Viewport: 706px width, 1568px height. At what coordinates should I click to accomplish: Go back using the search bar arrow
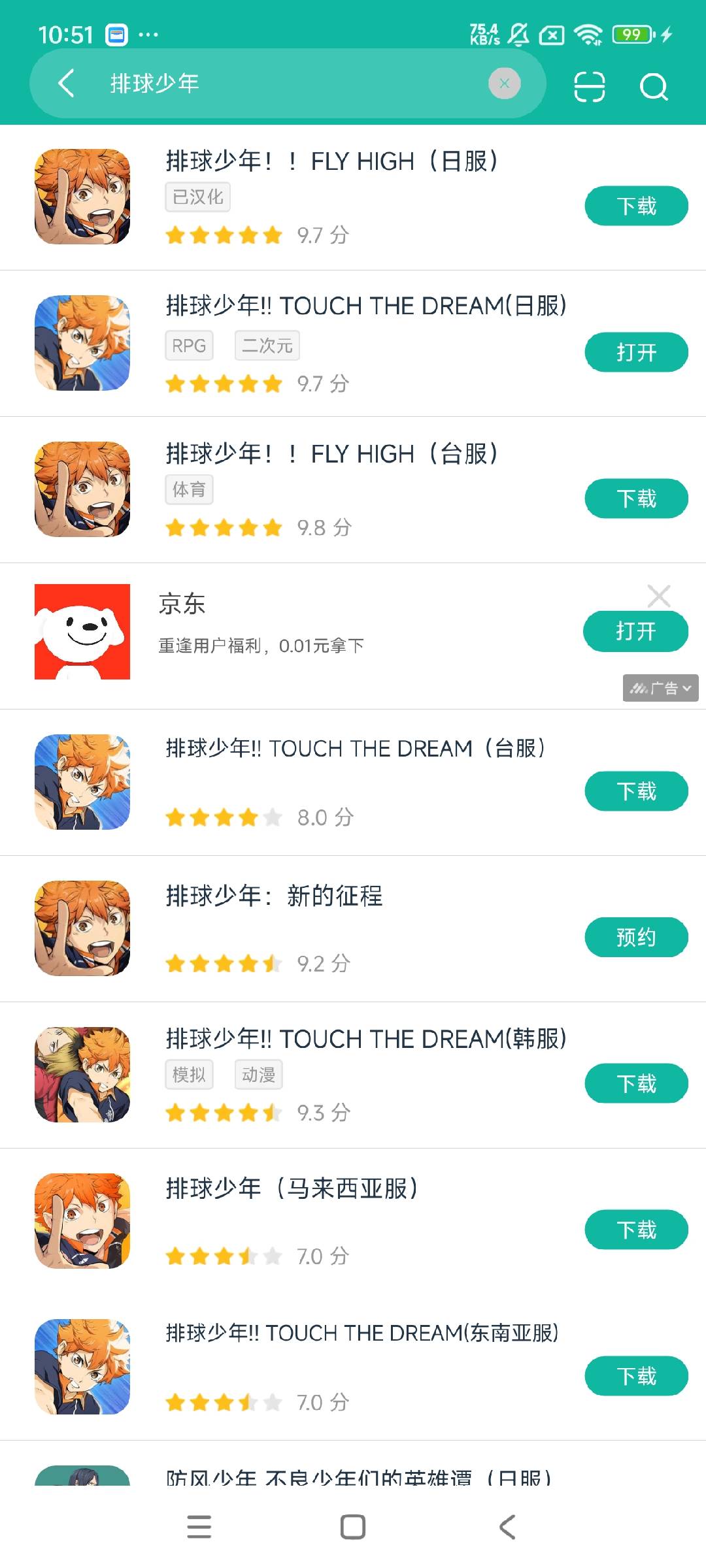67,84
